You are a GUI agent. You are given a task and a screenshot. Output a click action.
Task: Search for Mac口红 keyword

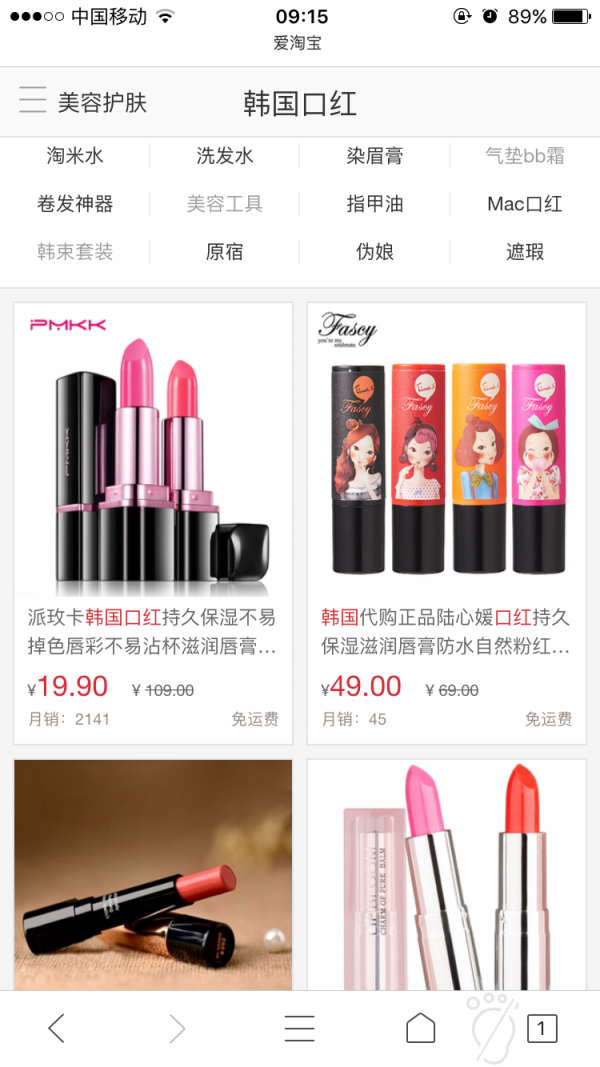(x=525, y=204)
